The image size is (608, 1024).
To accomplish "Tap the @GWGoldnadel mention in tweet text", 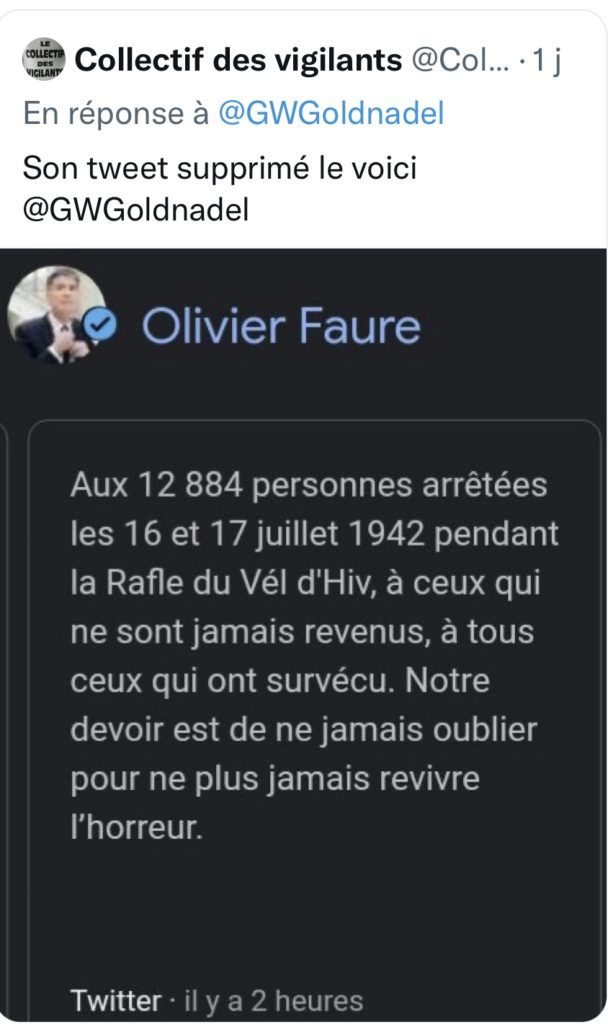I will 135,212.
